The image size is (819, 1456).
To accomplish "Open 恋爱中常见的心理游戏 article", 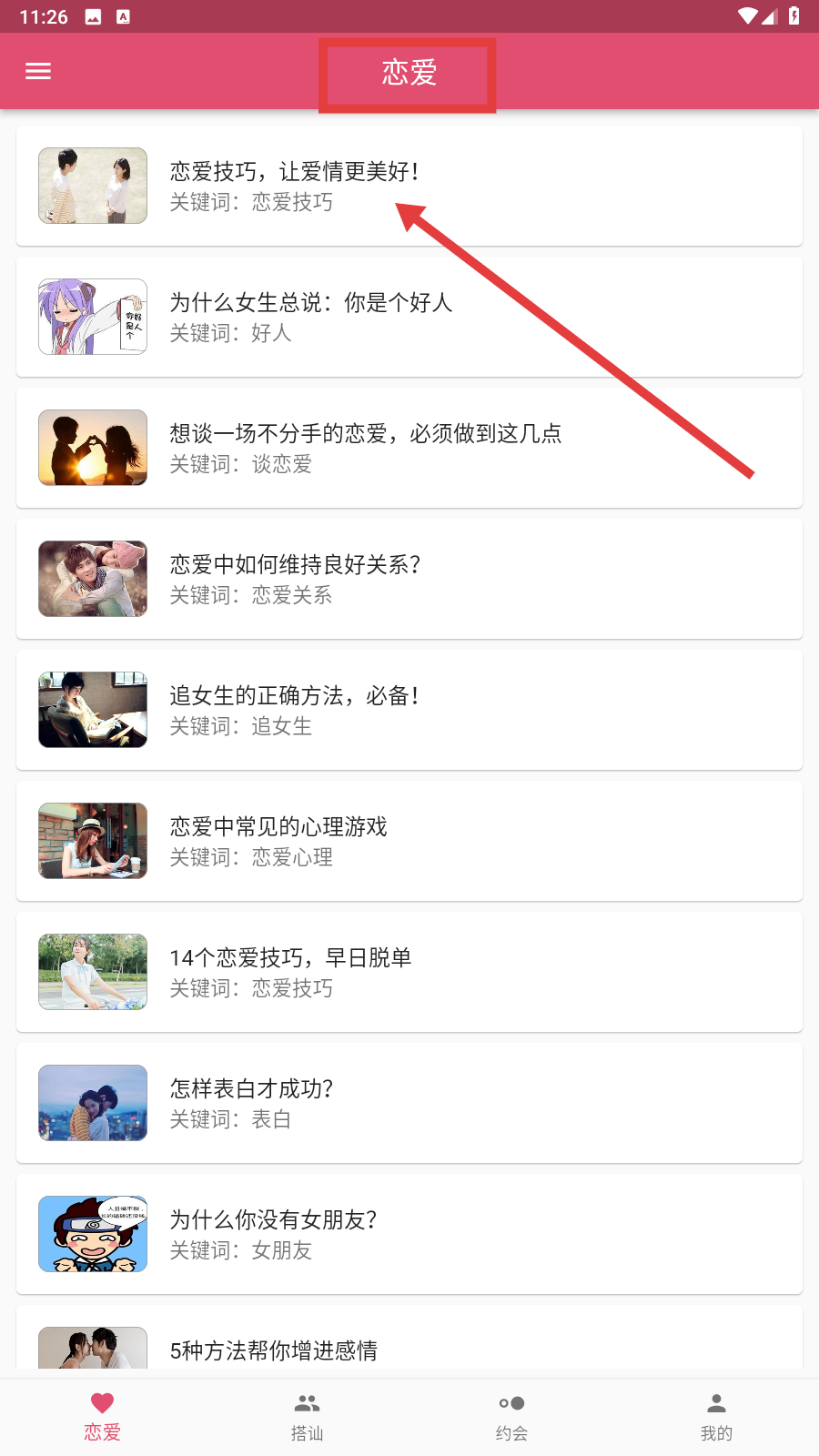I will pyautogui.click(x=409, y=841).
